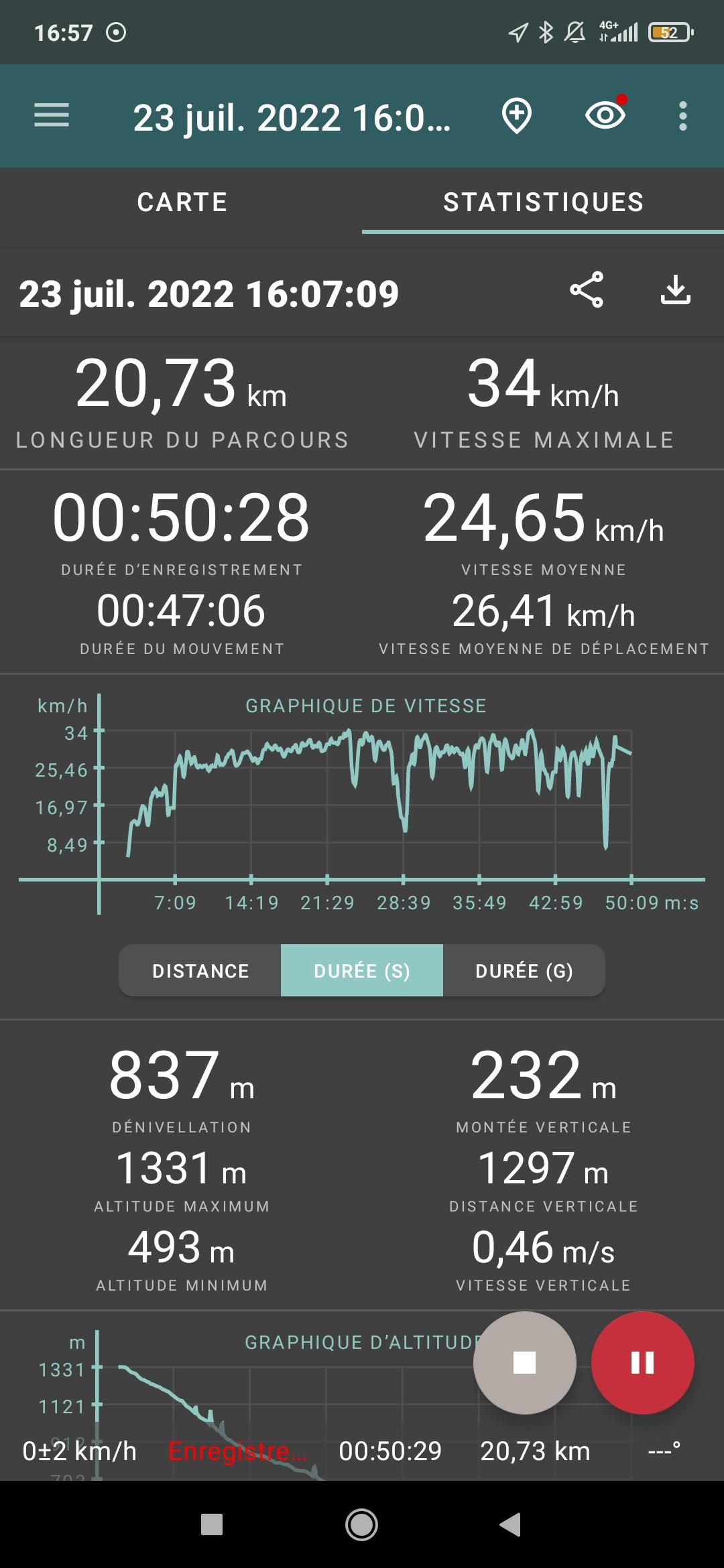Tap the eye visibility icon
This screenshot has height=1568, width=724.
click(x=605, y=115)
